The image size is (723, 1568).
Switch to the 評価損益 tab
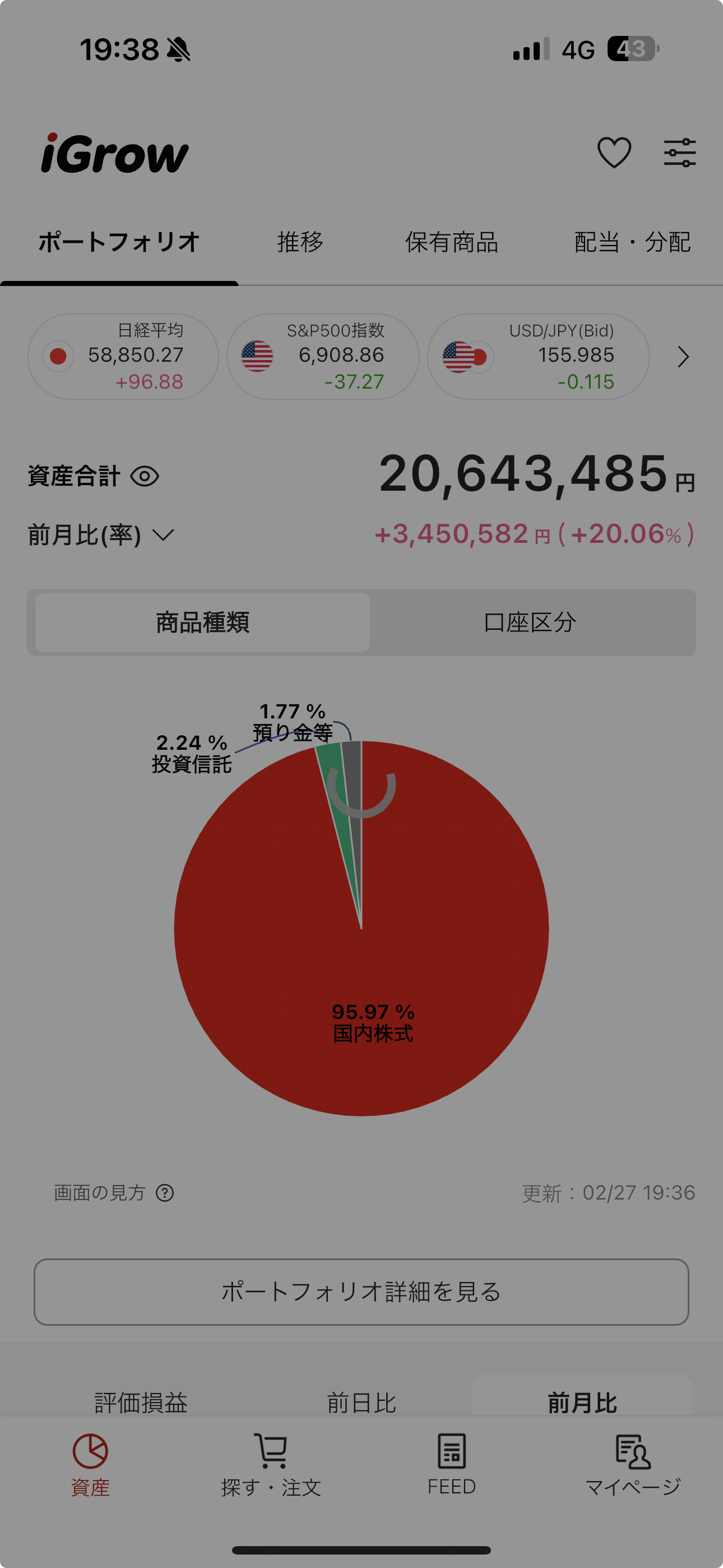[141, 1403]
